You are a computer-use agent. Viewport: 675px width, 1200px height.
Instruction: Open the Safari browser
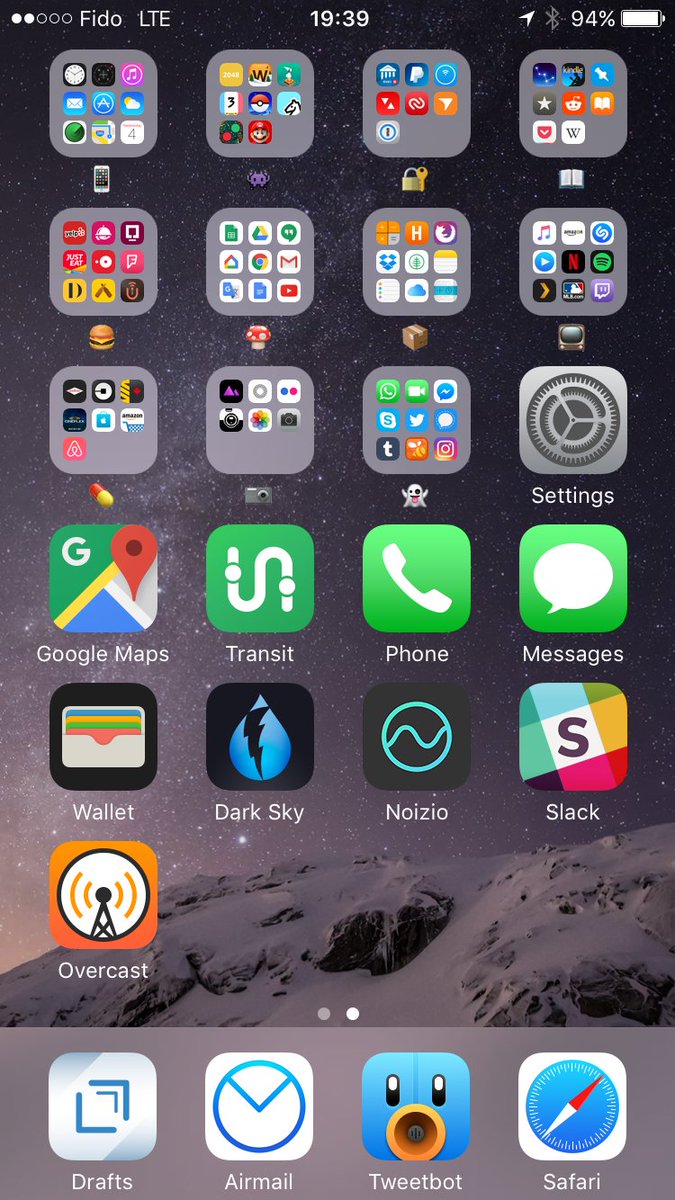point(573,1106)
